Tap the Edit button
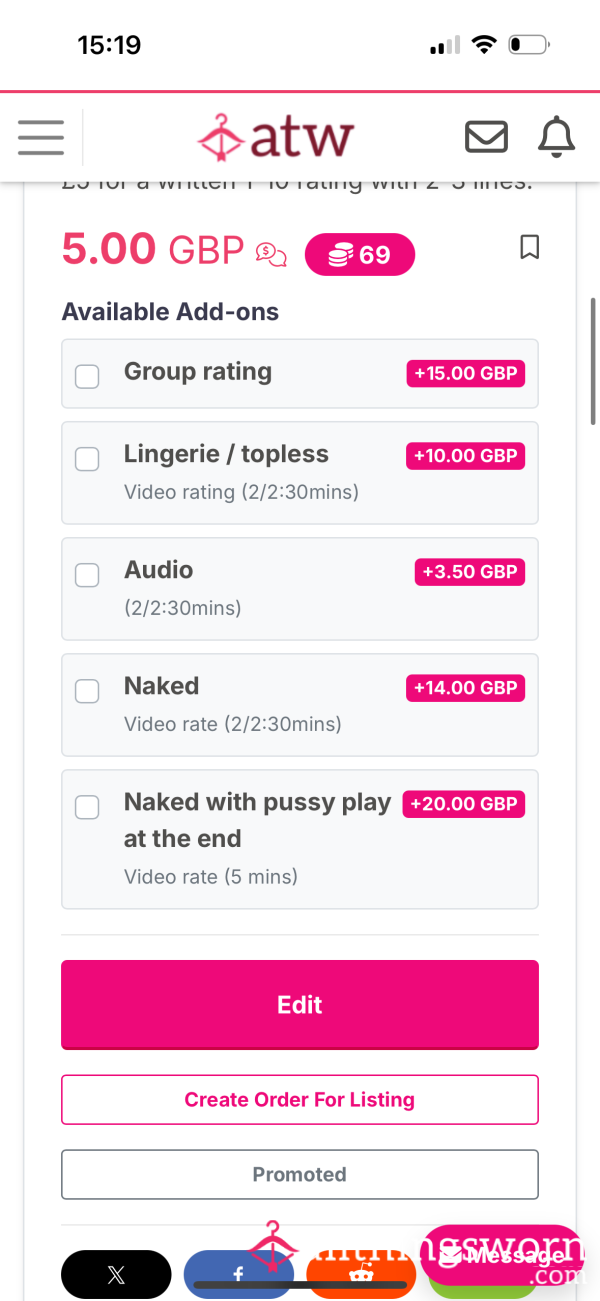Screen dimensions: 600x1301 coord(300,1005)
